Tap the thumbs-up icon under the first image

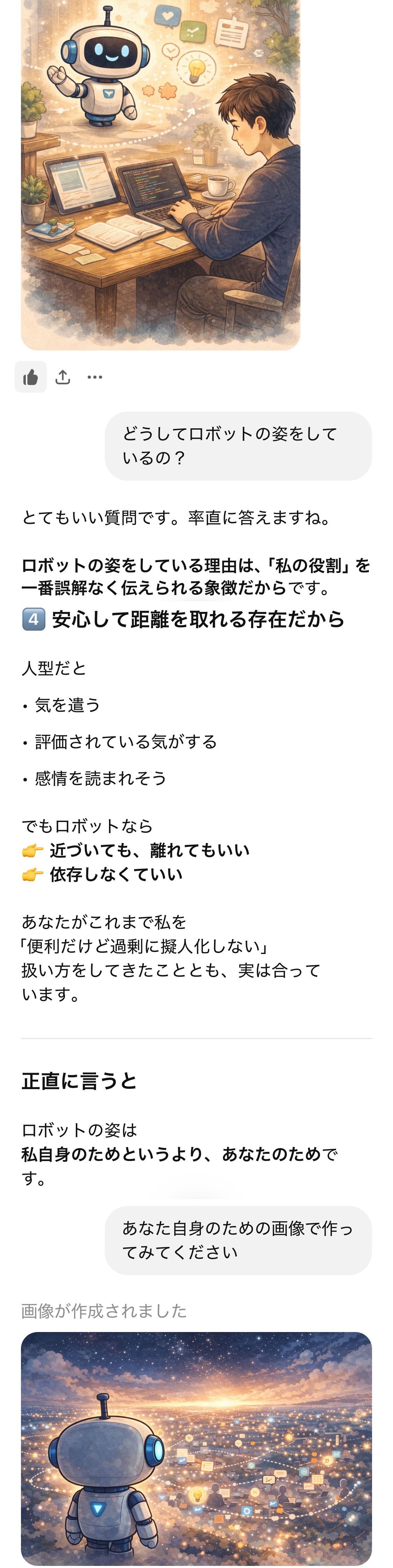(x=30, y=377)
